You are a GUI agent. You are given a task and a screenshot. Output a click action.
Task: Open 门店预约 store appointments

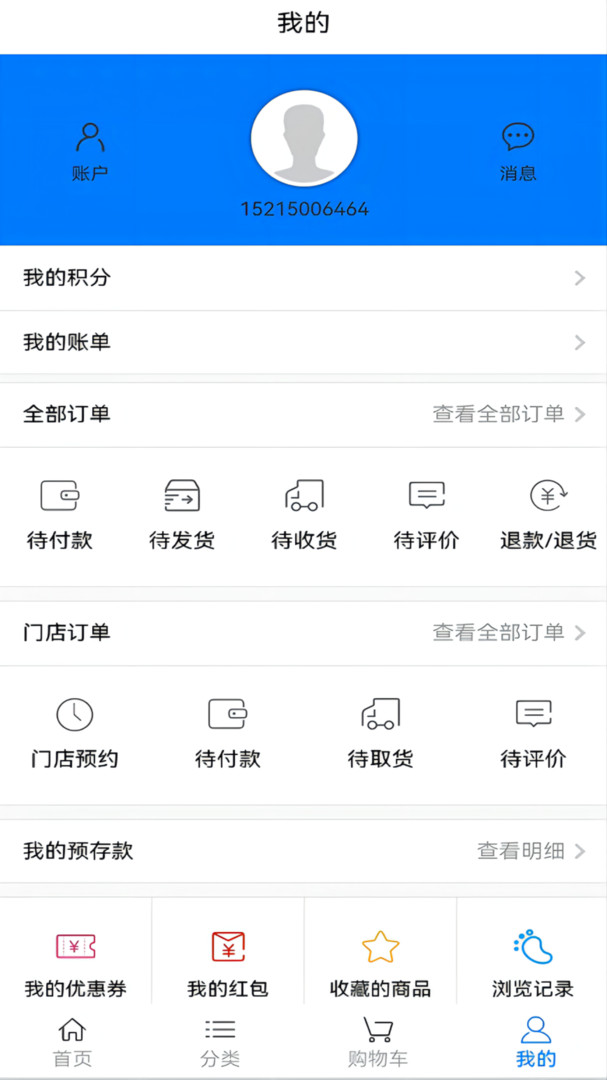click(75, 733)
